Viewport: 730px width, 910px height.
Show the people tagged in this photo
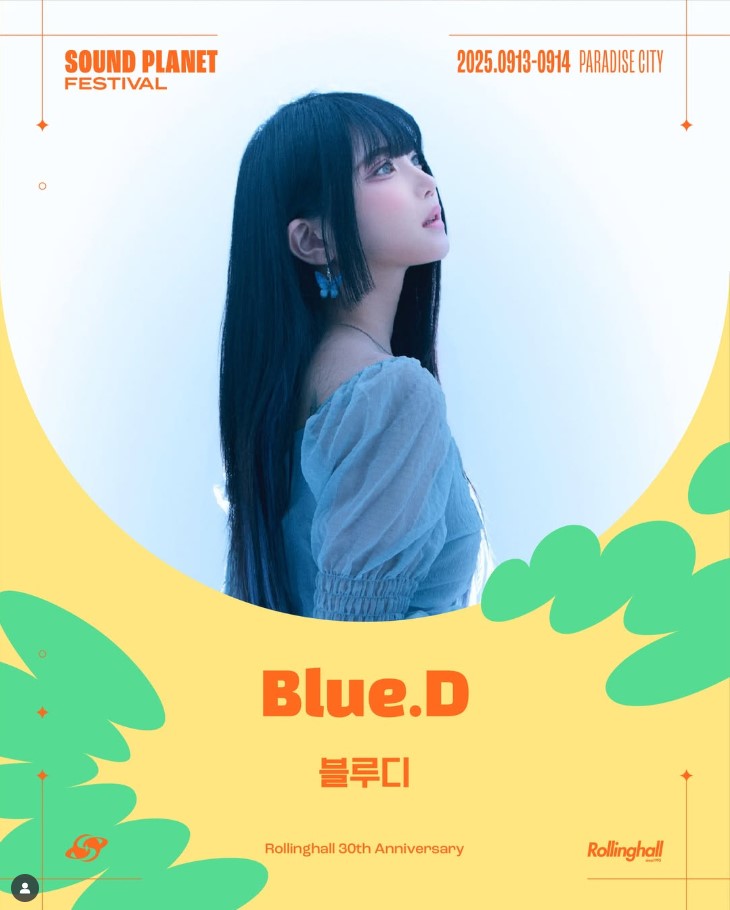[x=25, y=887]
